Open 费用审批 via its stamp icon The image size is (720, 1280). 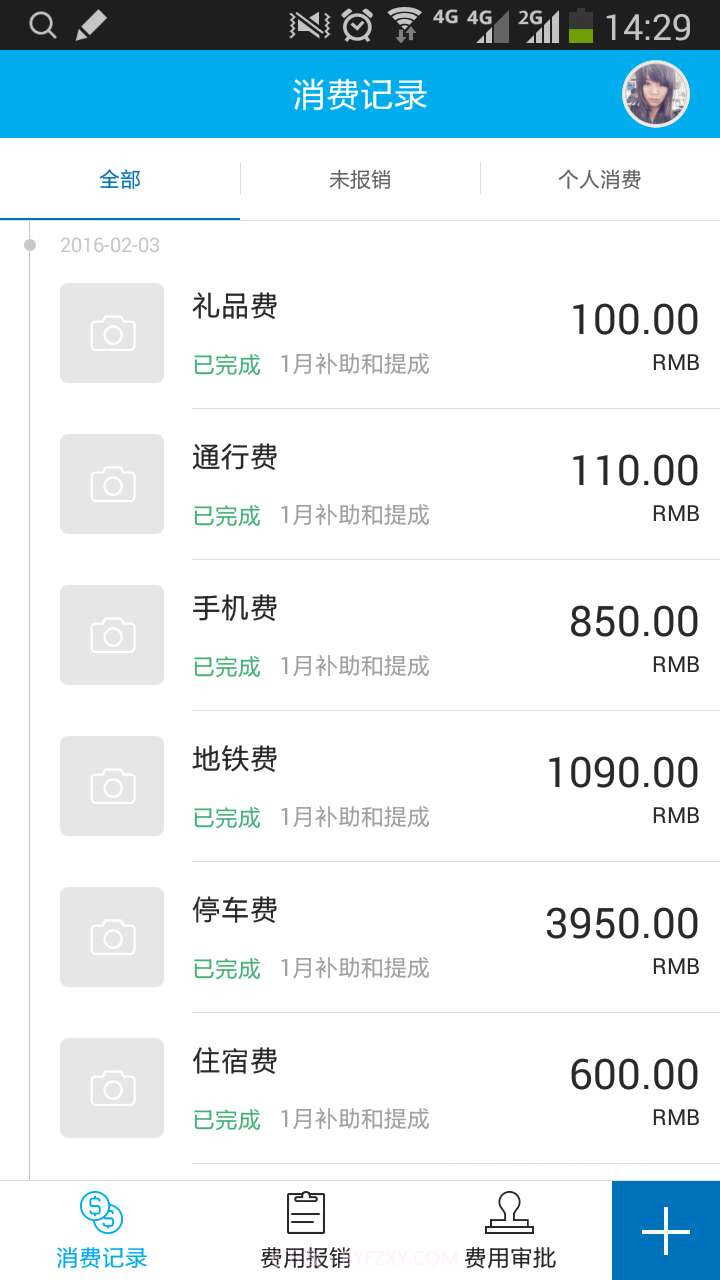coord(512,1211)
